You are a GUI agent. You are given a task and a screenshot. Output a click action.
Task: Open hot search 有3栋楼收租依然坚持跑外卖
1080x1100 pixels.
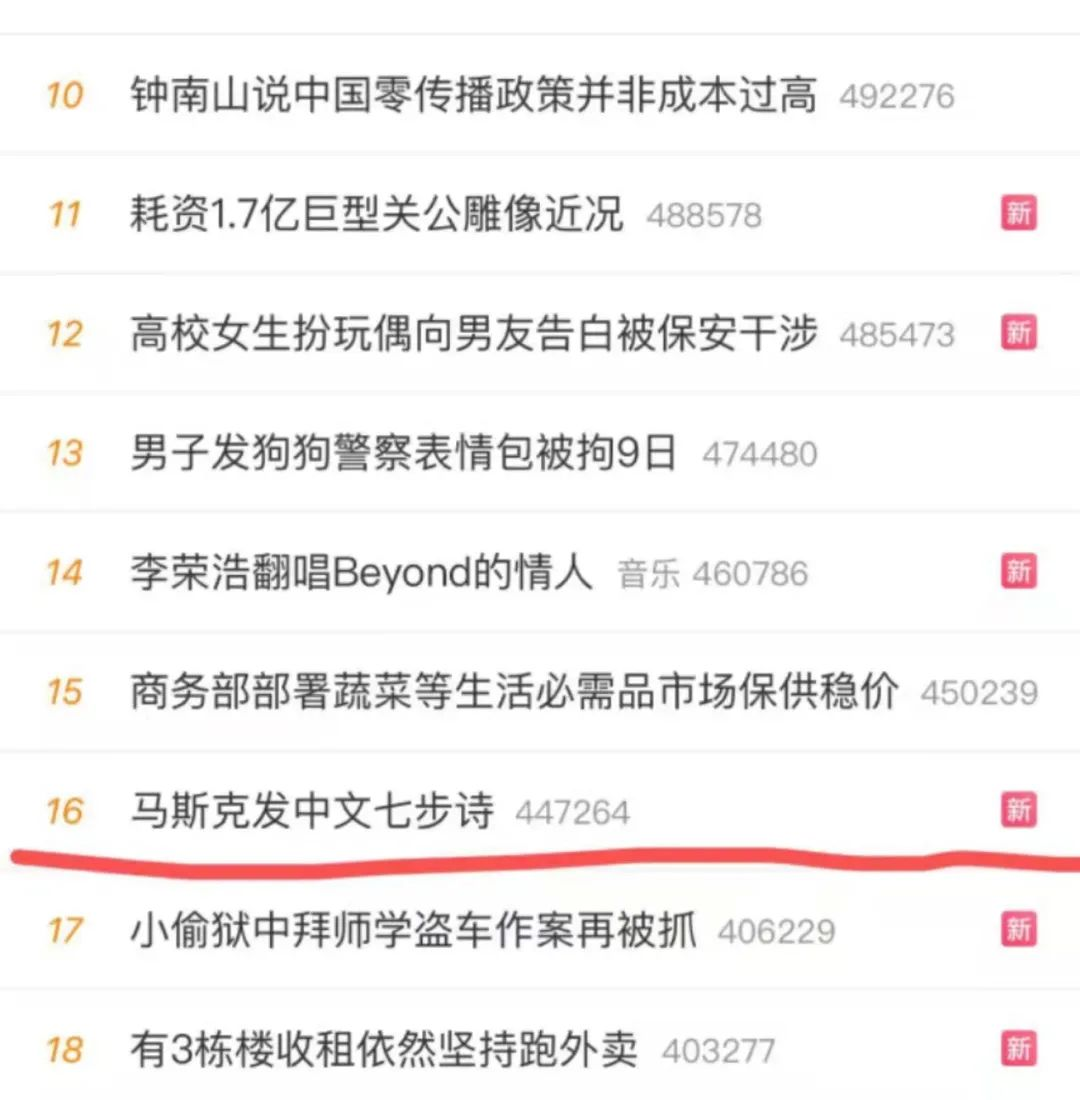383,1050
